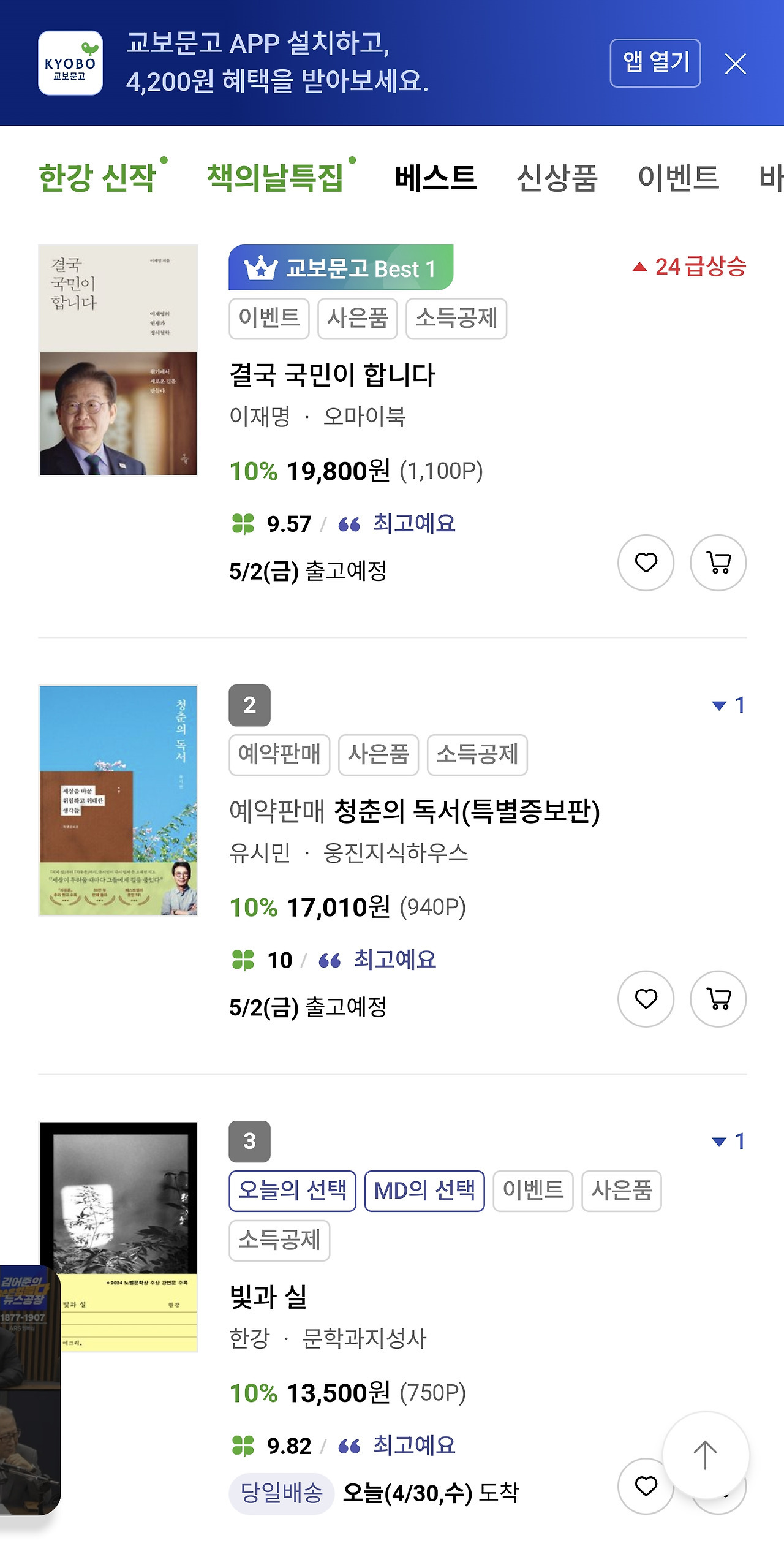The height and width of the screenshot is (1546, 784).
Task: Open the book titled 빛과 실
Action: pos(267,1294)
